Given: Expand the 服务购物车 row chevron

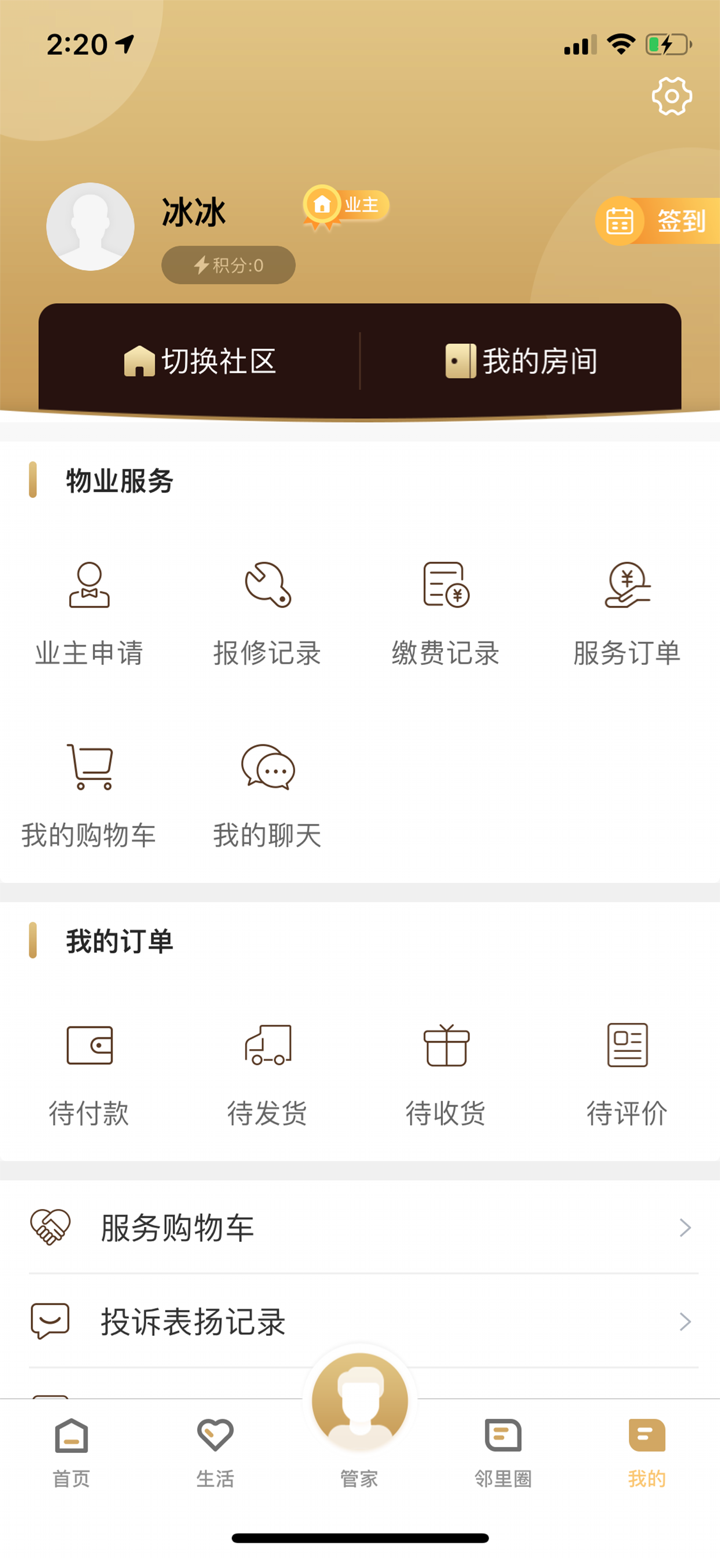Looking at the screenshot, I should coord(684,1227).
